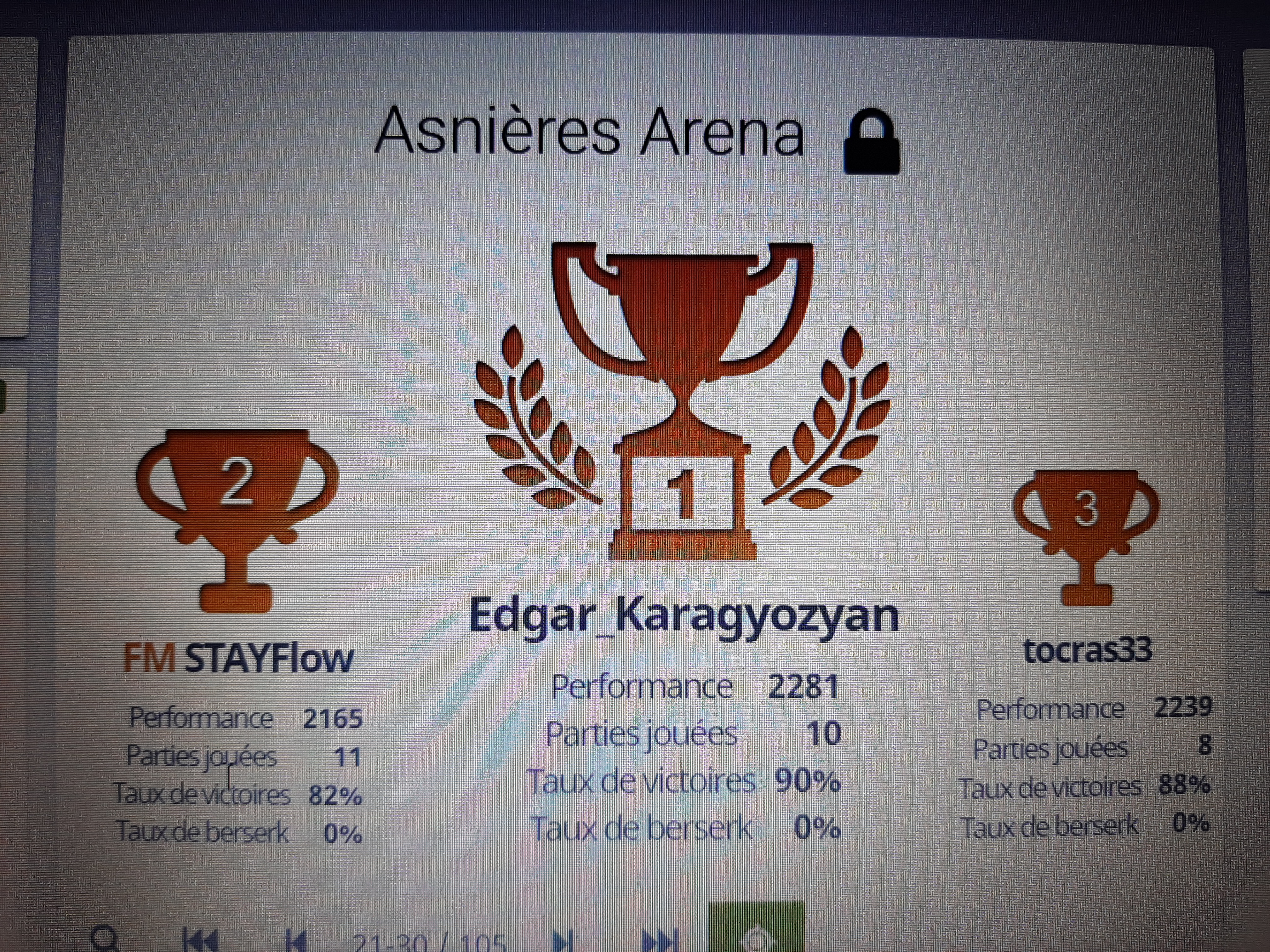
Task: View FM STAYFlow's profile
Action: tap(238, 659)
